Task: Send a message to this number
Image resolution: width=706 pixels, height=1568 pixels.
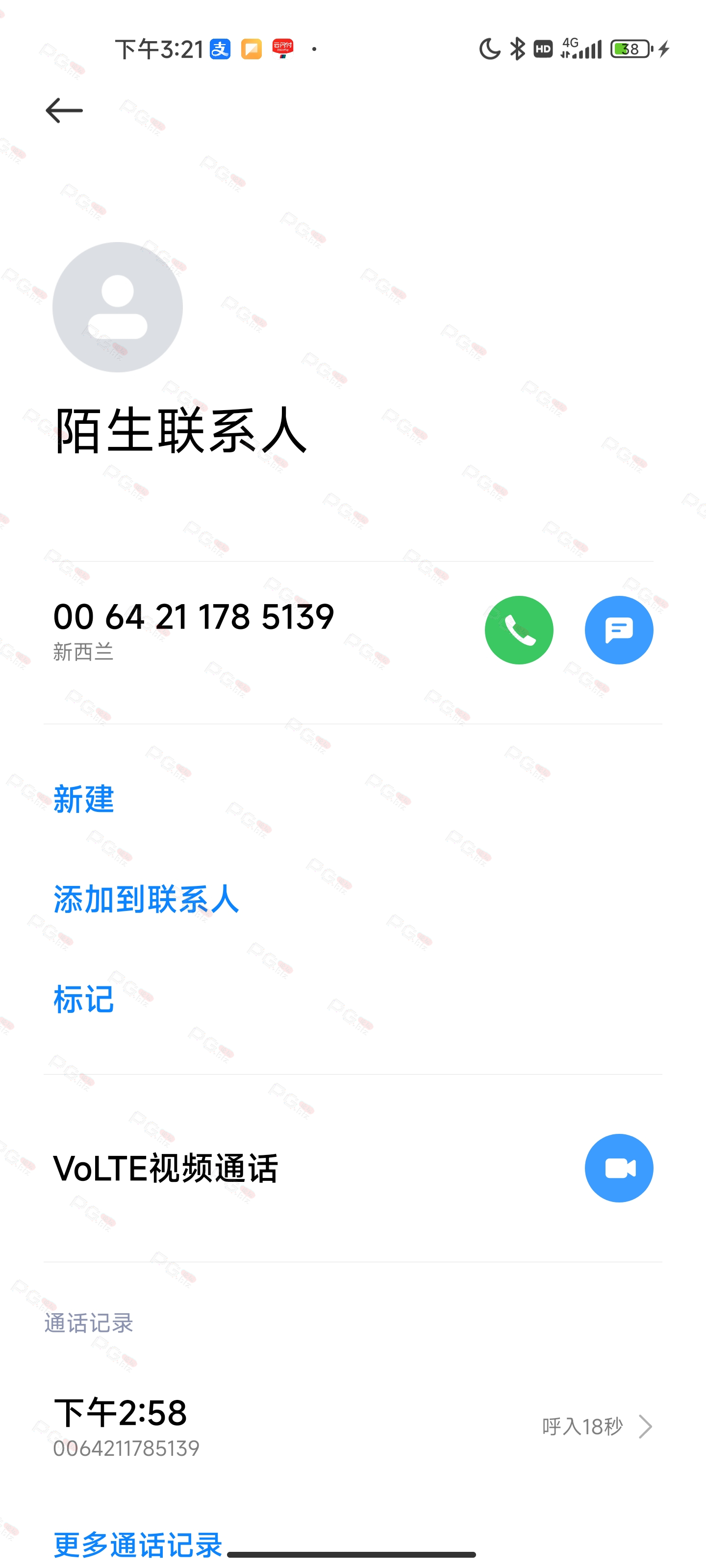Action: click(619, 630)
